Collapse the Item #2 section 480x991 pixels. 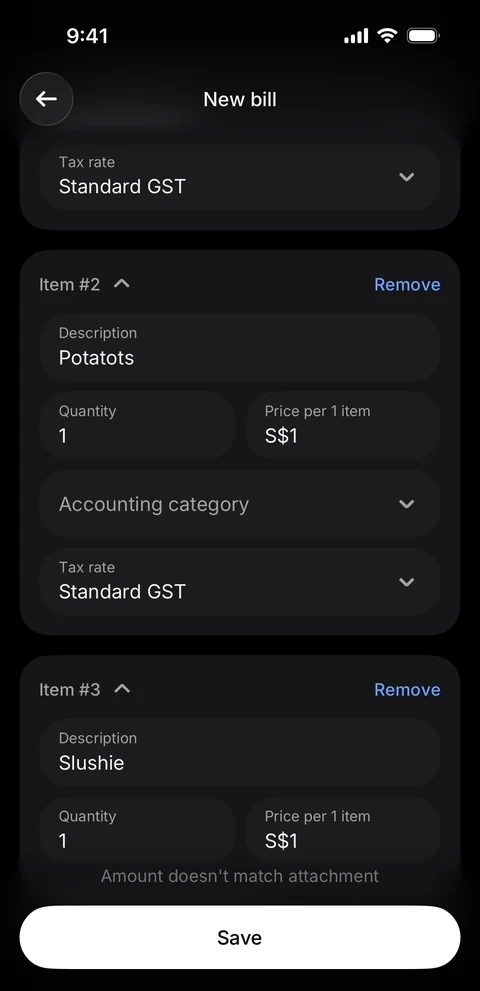pos(121,284)
